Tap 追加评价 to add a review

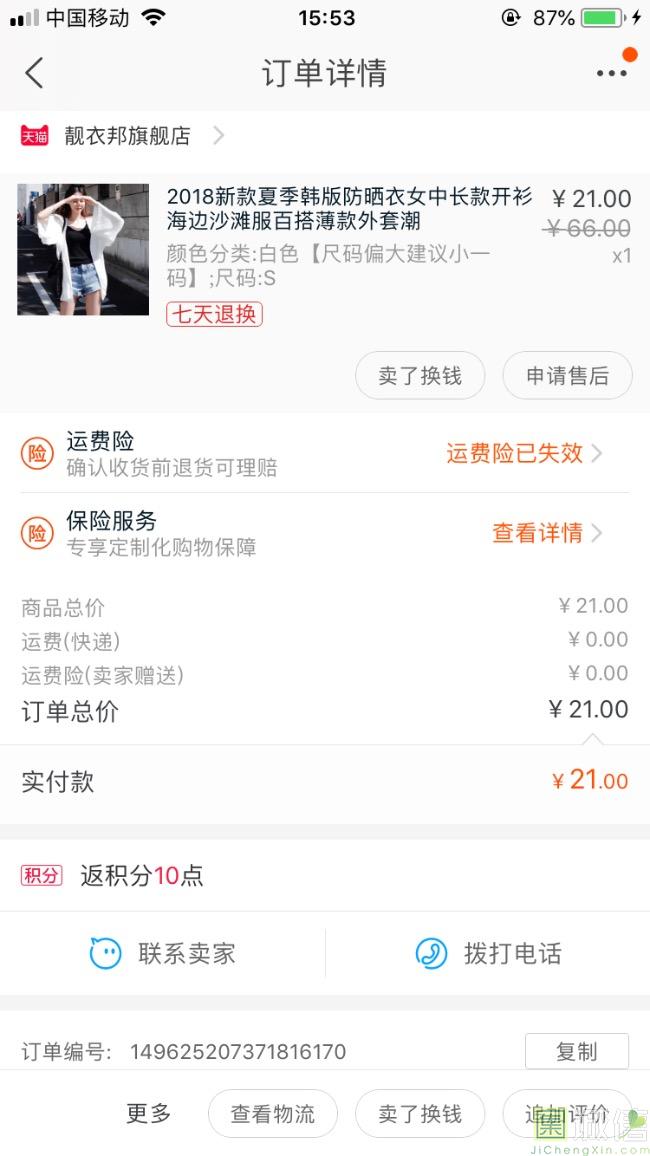pyautogui.click(x=567, y=1113)
